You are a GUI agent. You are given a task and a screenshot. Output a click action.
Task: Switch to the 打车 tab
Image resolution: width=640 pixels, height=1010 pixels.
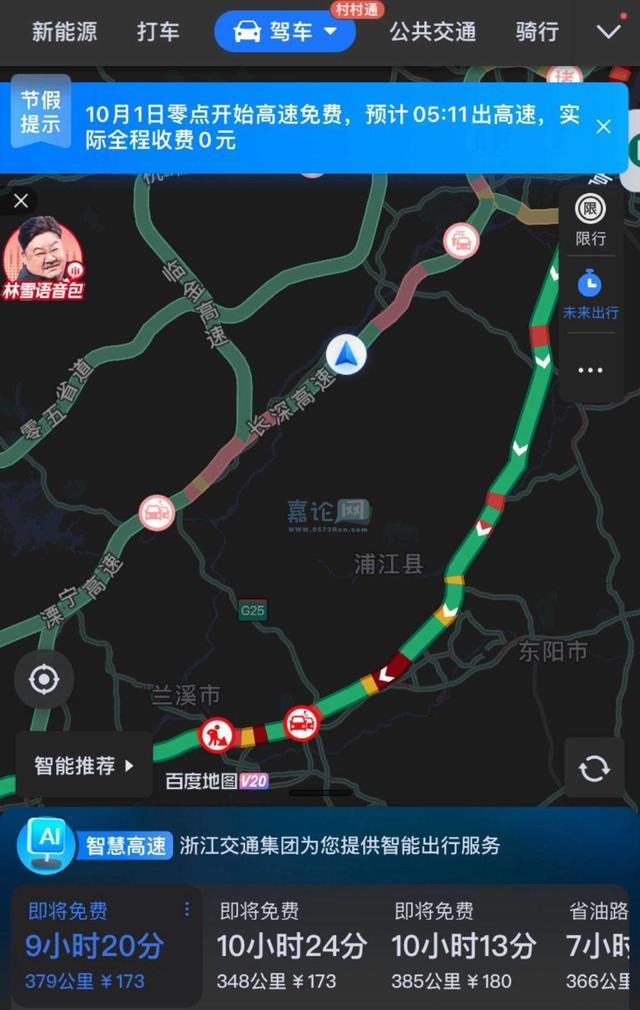pos(158,32)
